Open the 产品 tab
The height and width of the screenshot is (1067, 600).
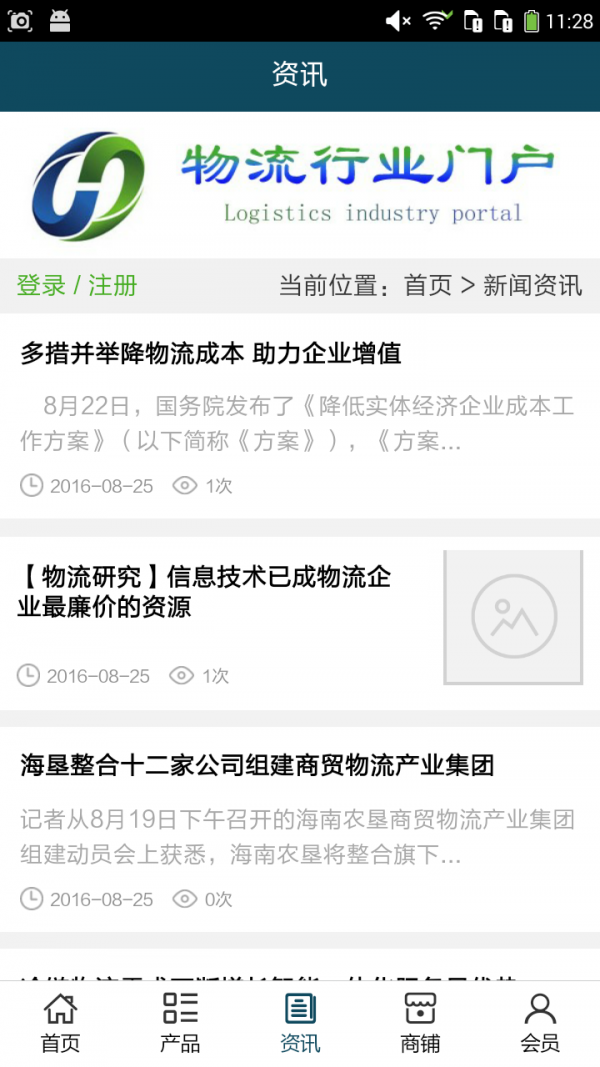coord(180,1023)
